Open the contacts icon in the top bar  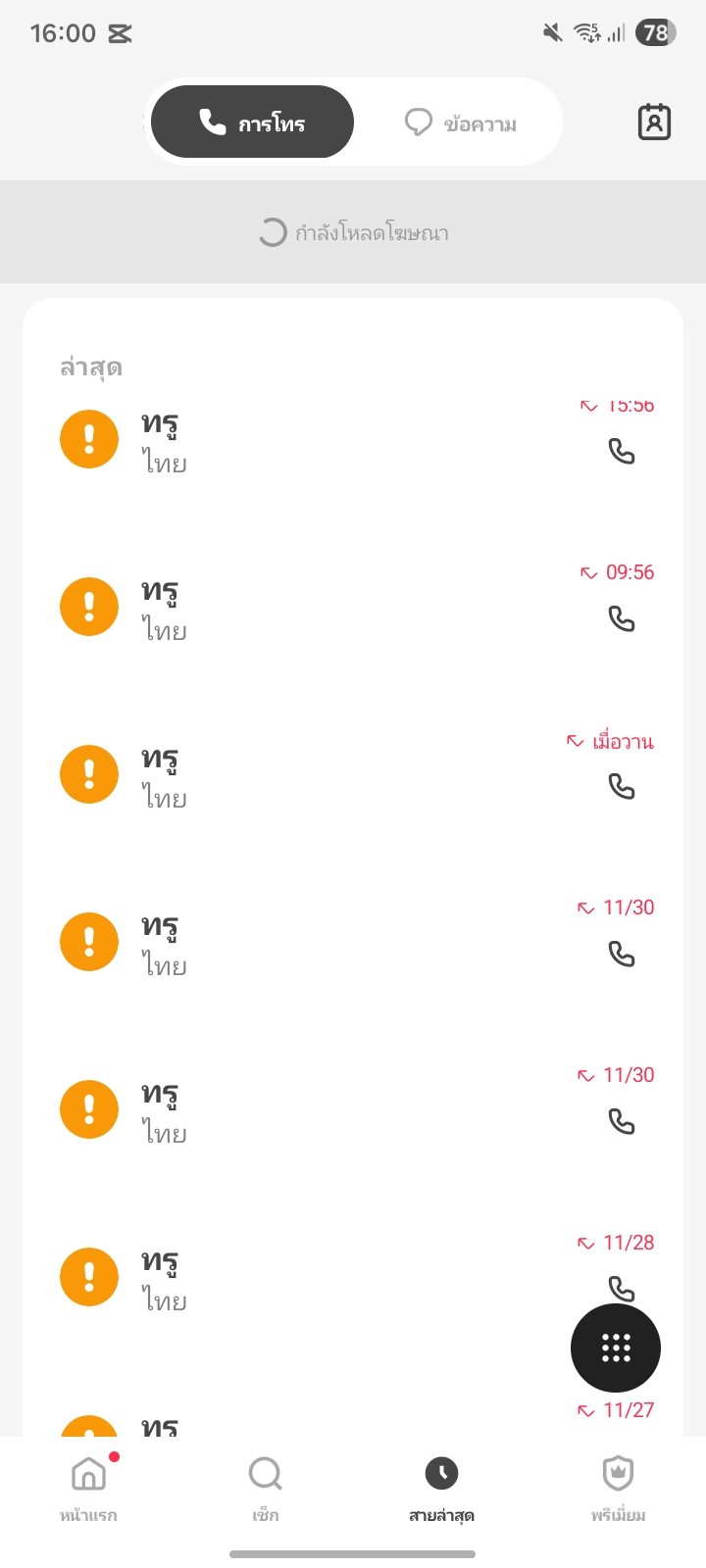pos(654,122)
